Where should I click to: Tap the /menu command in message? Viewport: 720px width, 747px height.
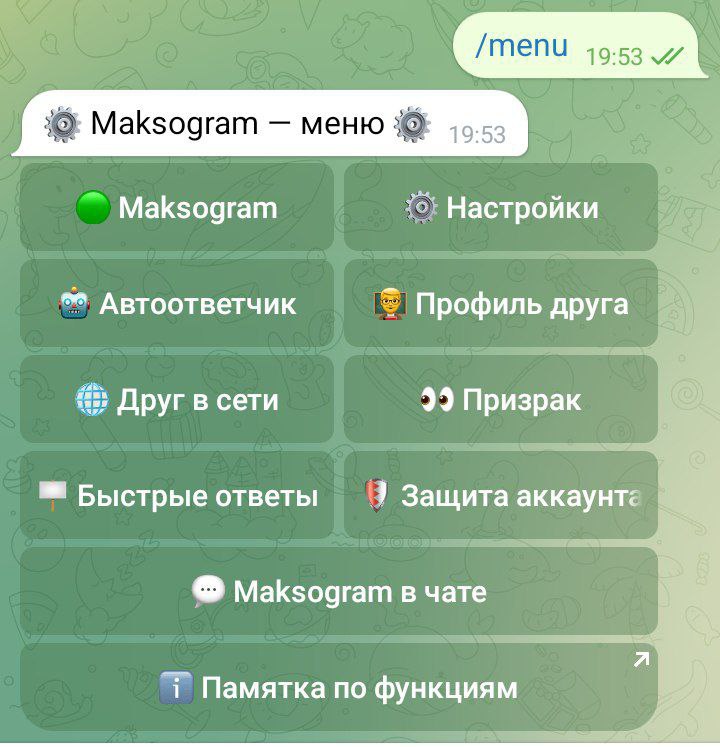[521, 45]
